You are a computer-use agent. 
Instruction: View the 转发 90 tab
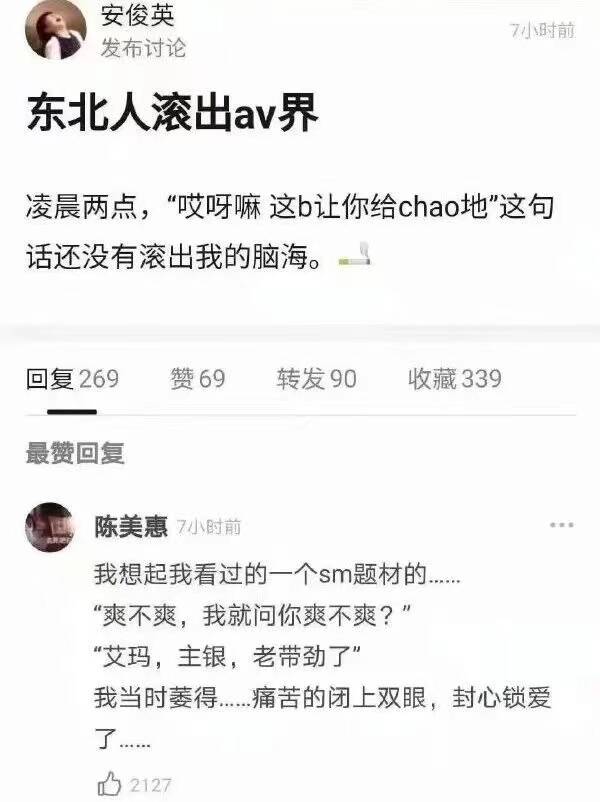coord(316,379)
